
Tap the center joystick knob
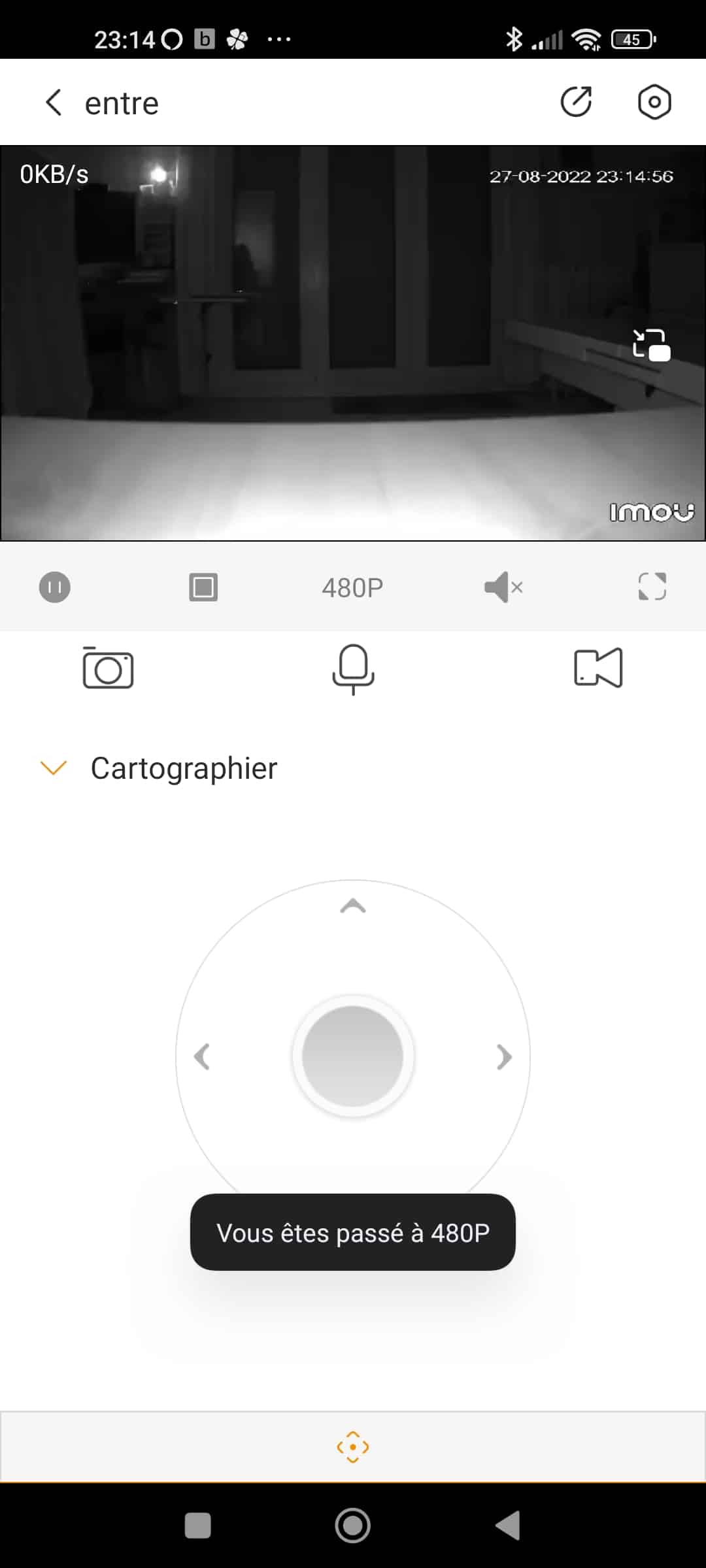coord(353,1056)
